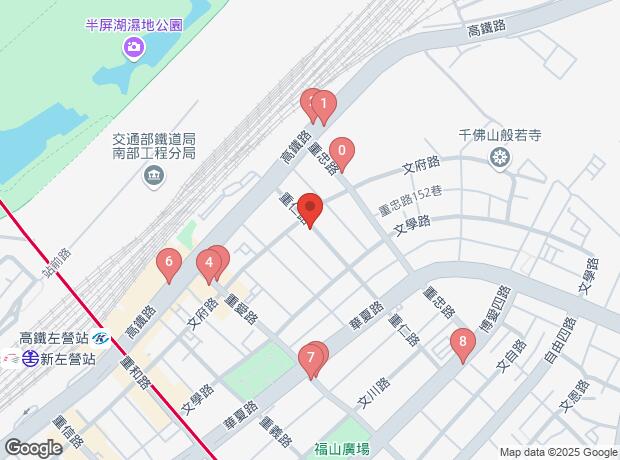Select map marker number 7
Viewport: 620px width, 460px height.
point(312,357)
